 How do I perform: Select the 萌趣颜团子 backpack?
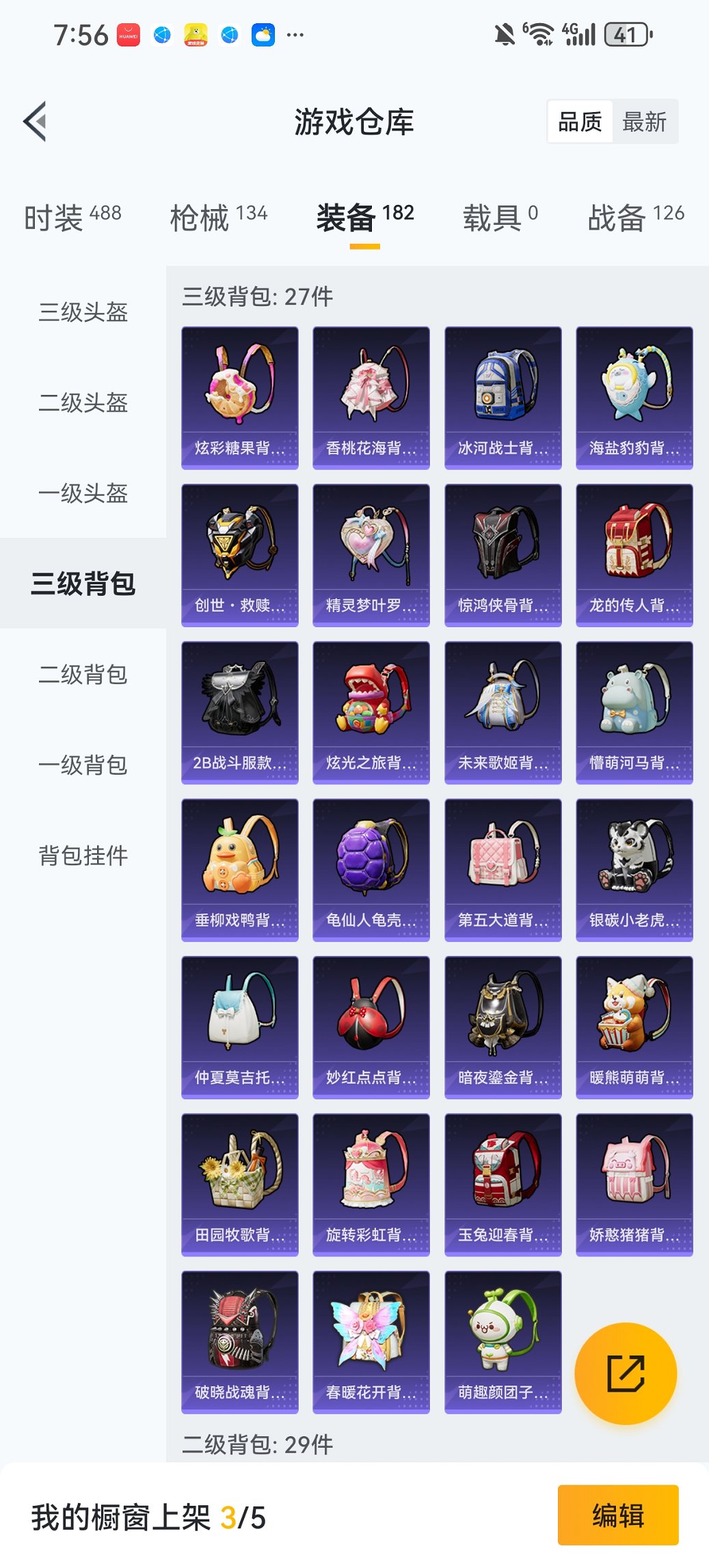[x=503, y=1339]
